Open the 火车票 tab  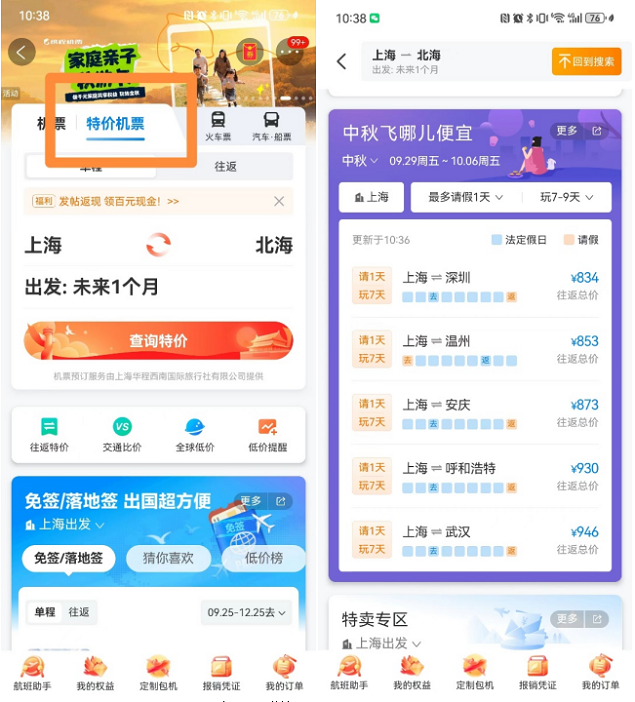(218, 127)
